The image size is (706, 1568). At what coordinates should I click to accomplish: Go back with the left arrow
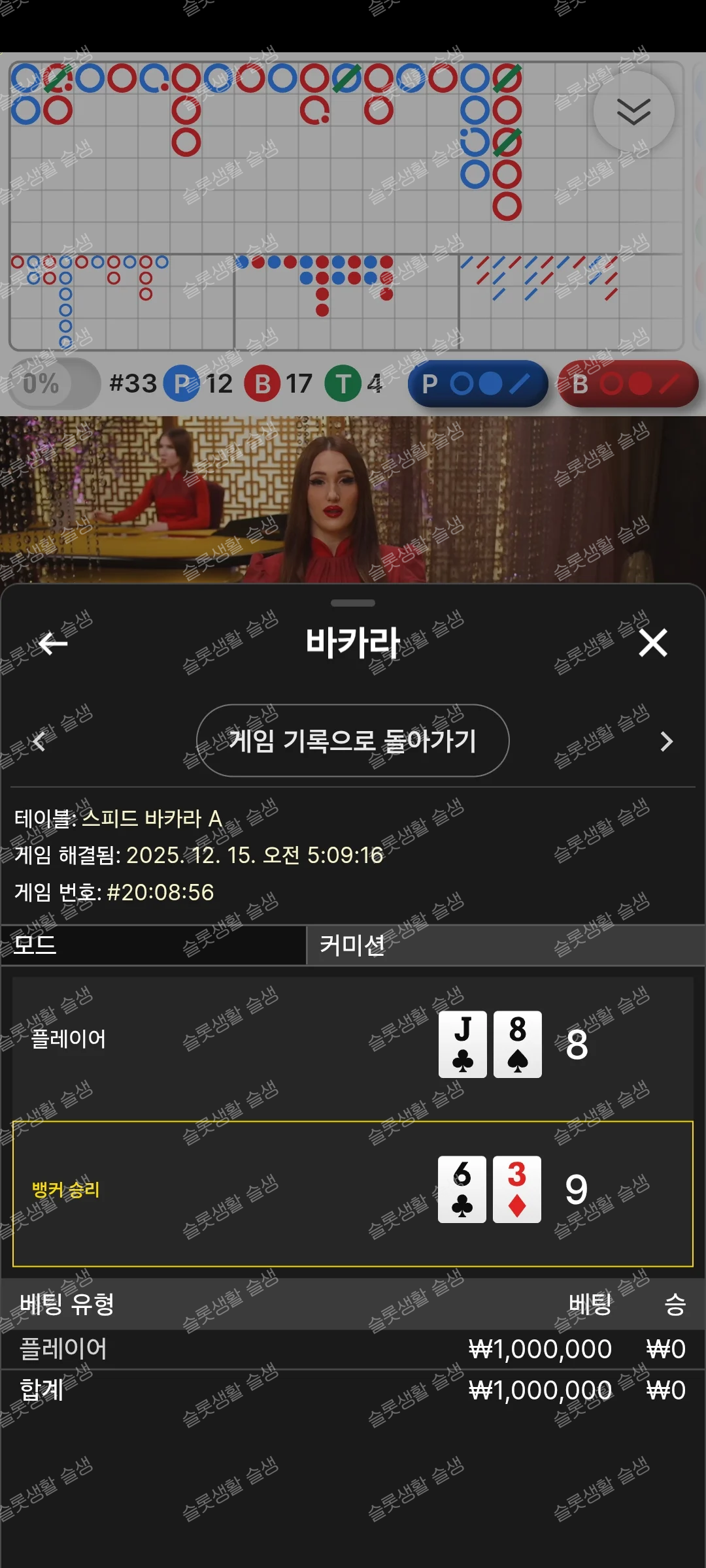(53, 644)
